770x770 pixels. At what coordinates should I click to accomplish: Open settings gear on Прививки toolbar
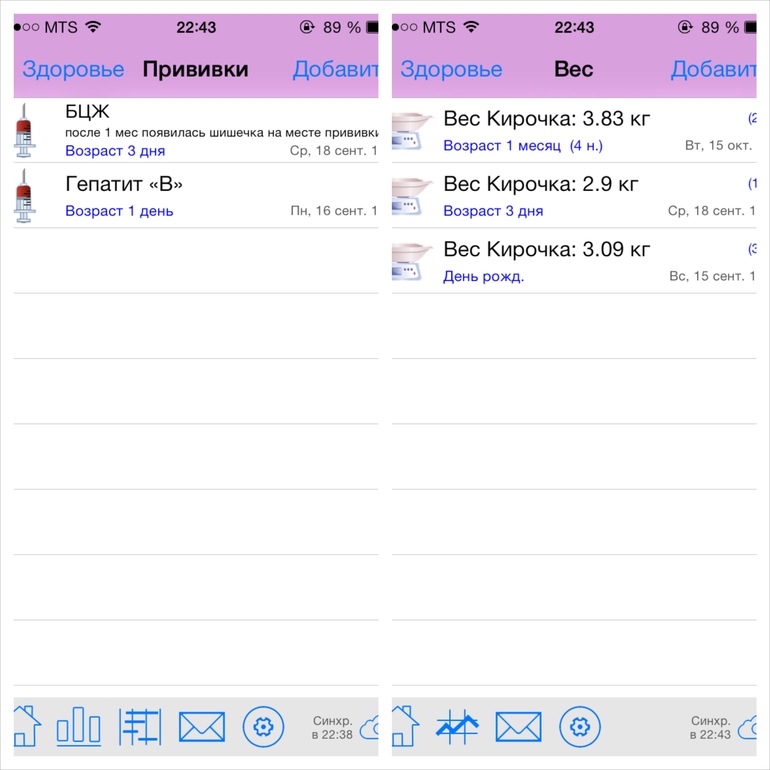coord(264,726)
